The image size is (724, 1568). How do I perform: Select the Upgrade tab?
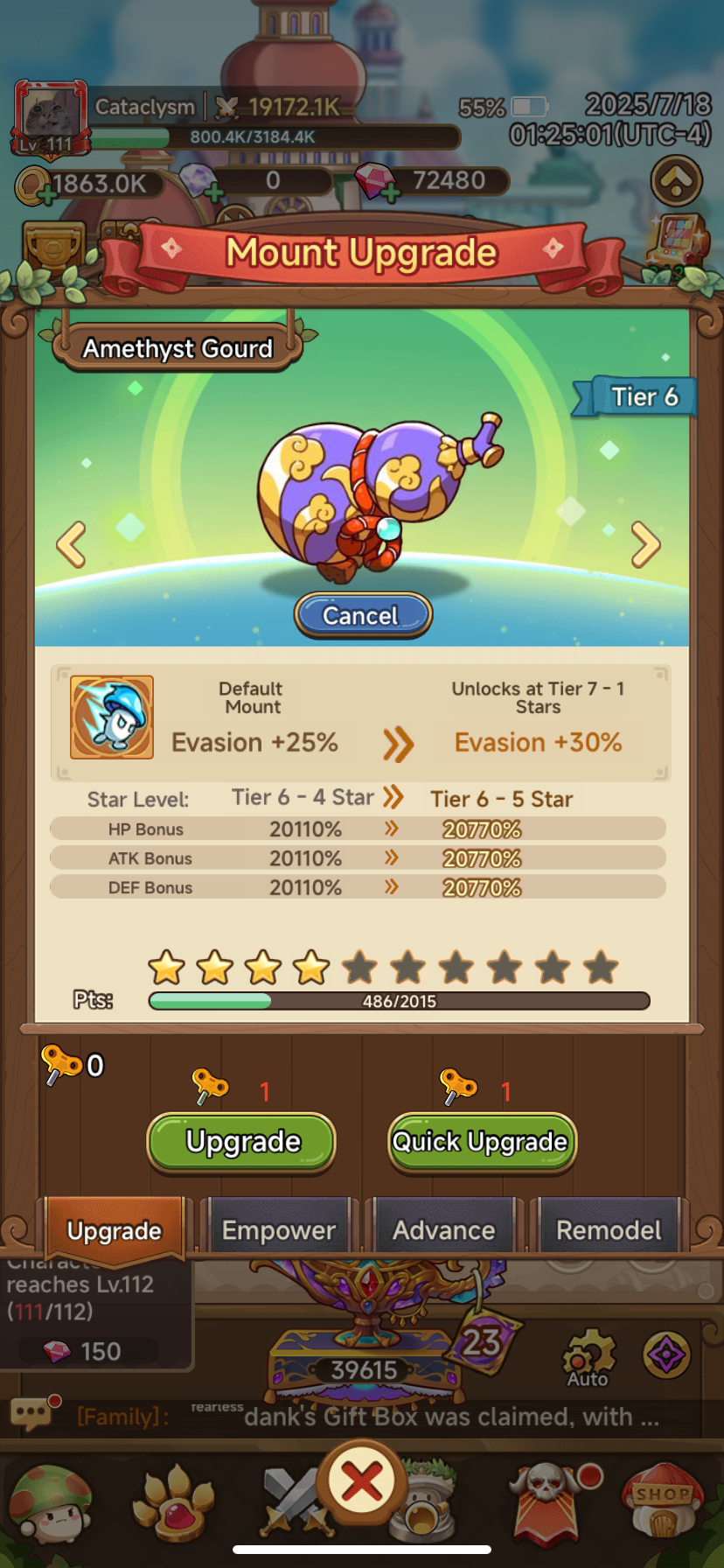[x=115, y=1230]
